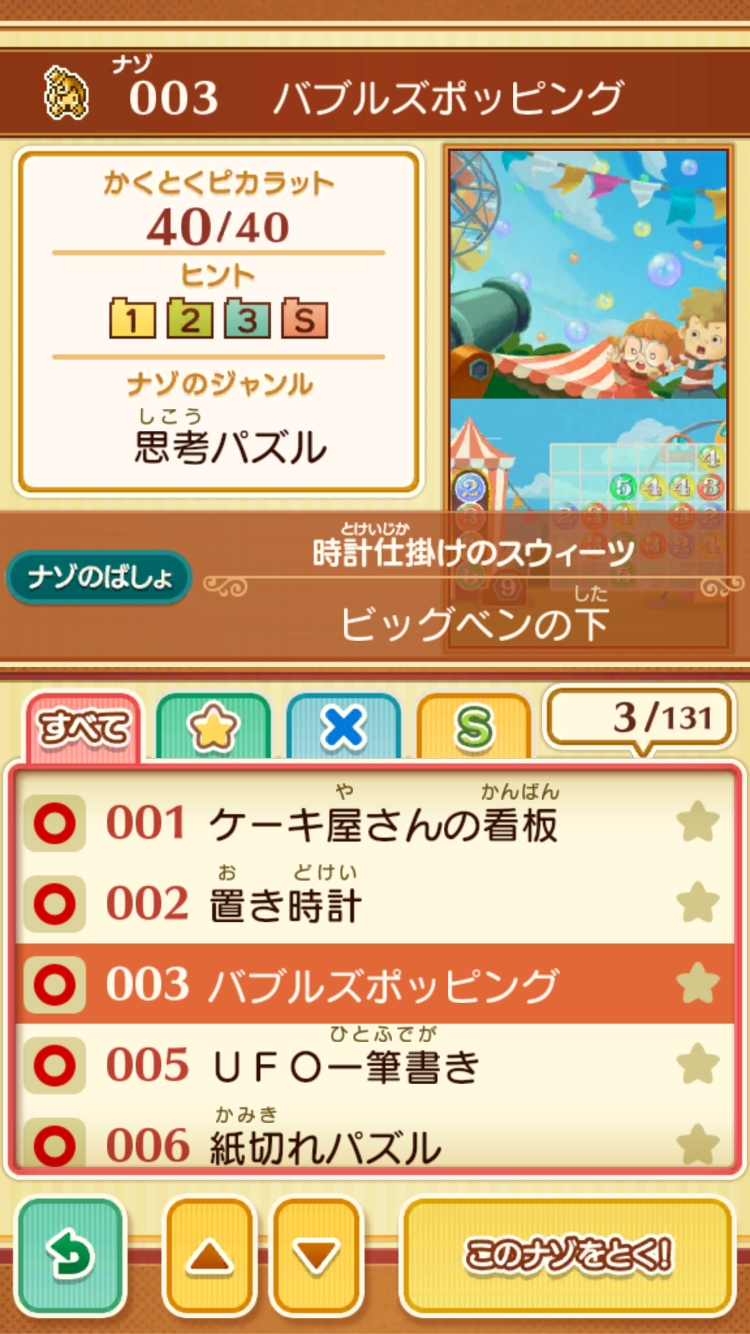
Task: Switch to the star favorites tab
Action: coord(213,729)
